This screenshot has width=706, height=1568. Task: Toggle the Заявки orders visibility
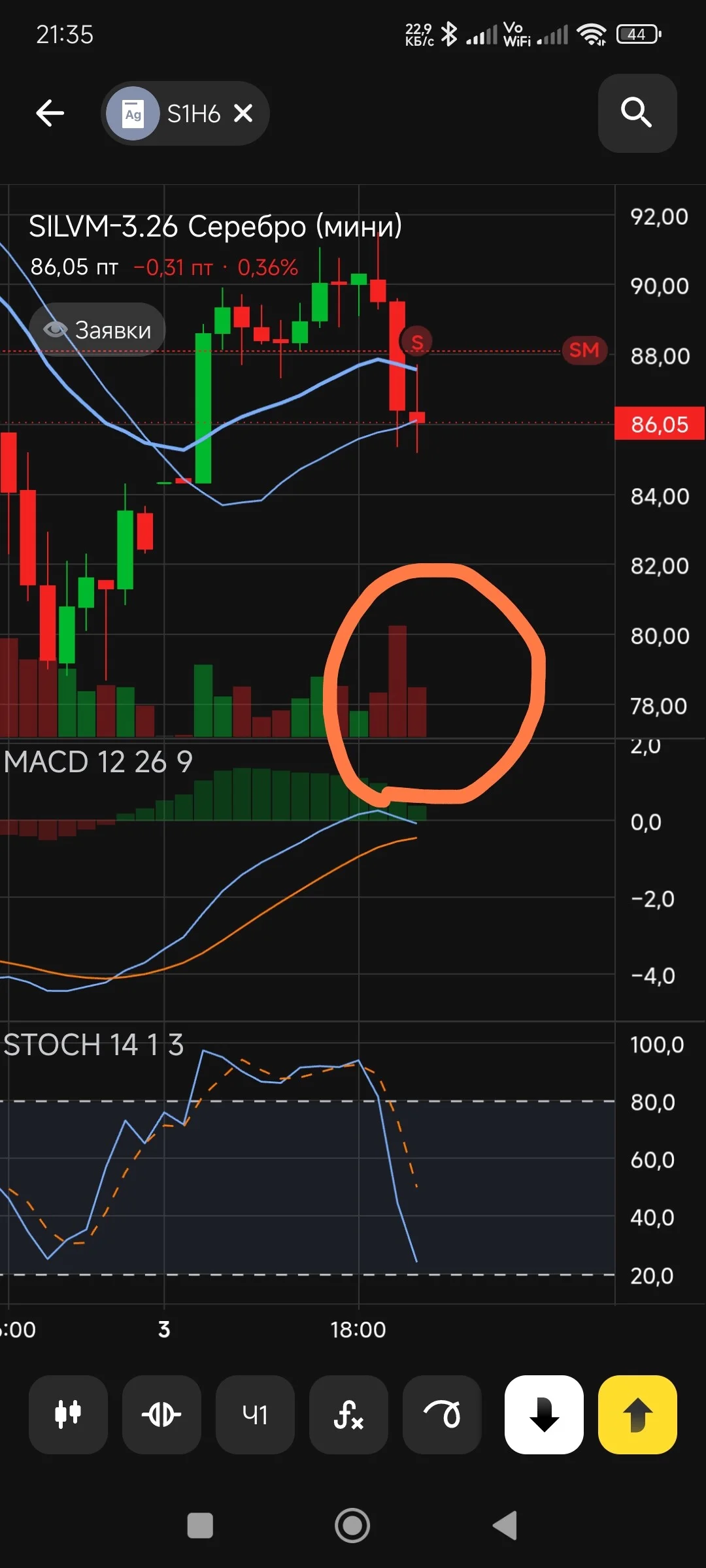pyautogui.click(x=97, y=330)
